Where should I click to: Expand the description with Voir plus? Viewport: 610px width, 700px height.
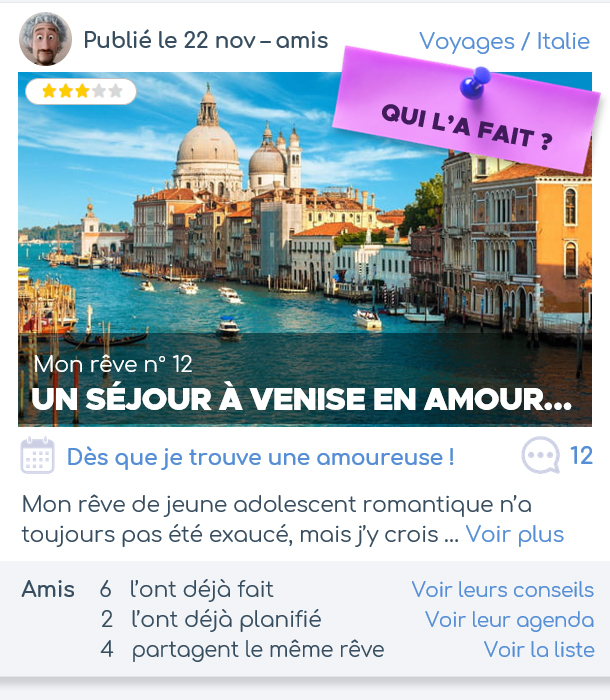tap(514, 534)
